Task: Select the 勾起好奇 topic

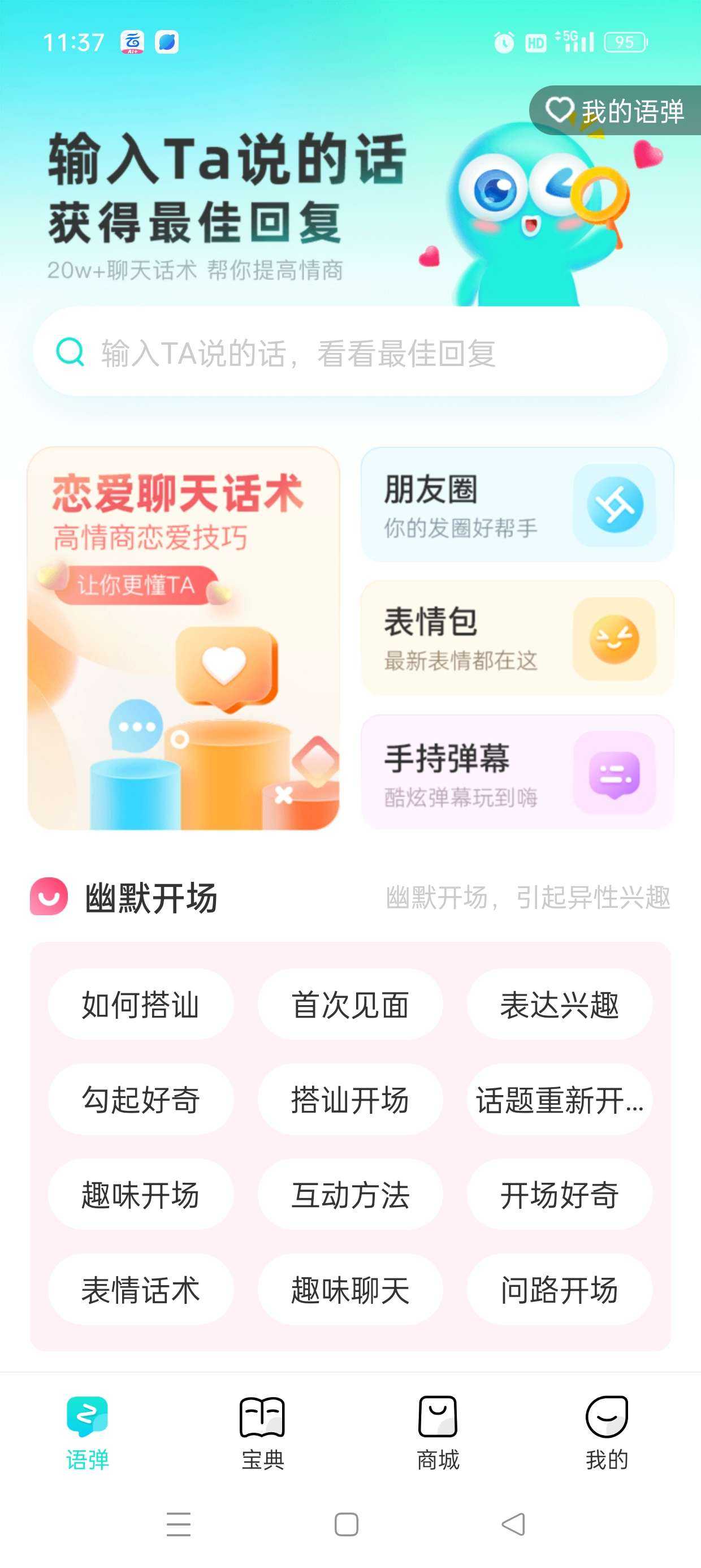Action: 140,1099
